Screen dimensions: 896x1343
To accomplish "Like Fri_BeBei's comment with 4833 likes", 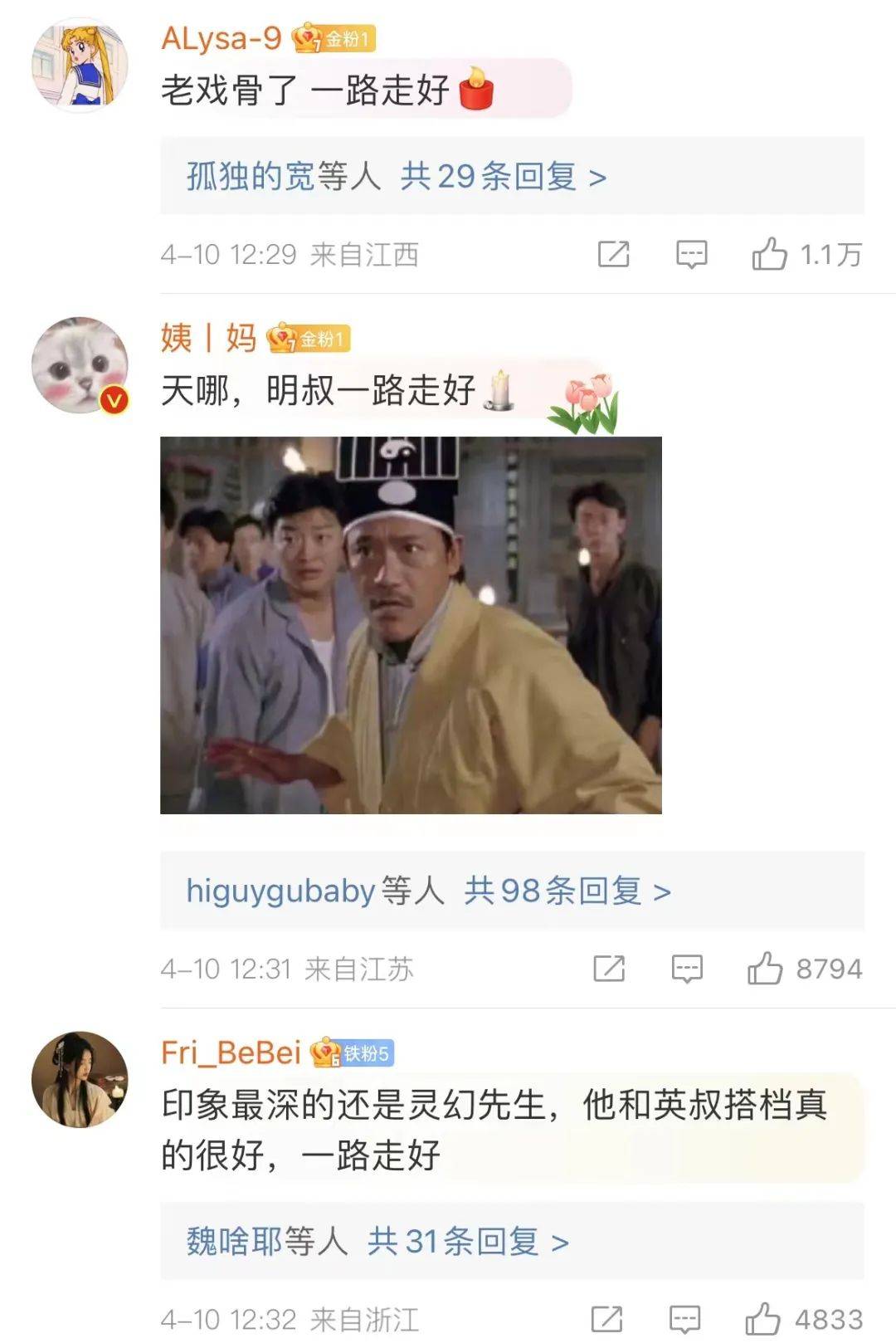I will coord(762,1319).
